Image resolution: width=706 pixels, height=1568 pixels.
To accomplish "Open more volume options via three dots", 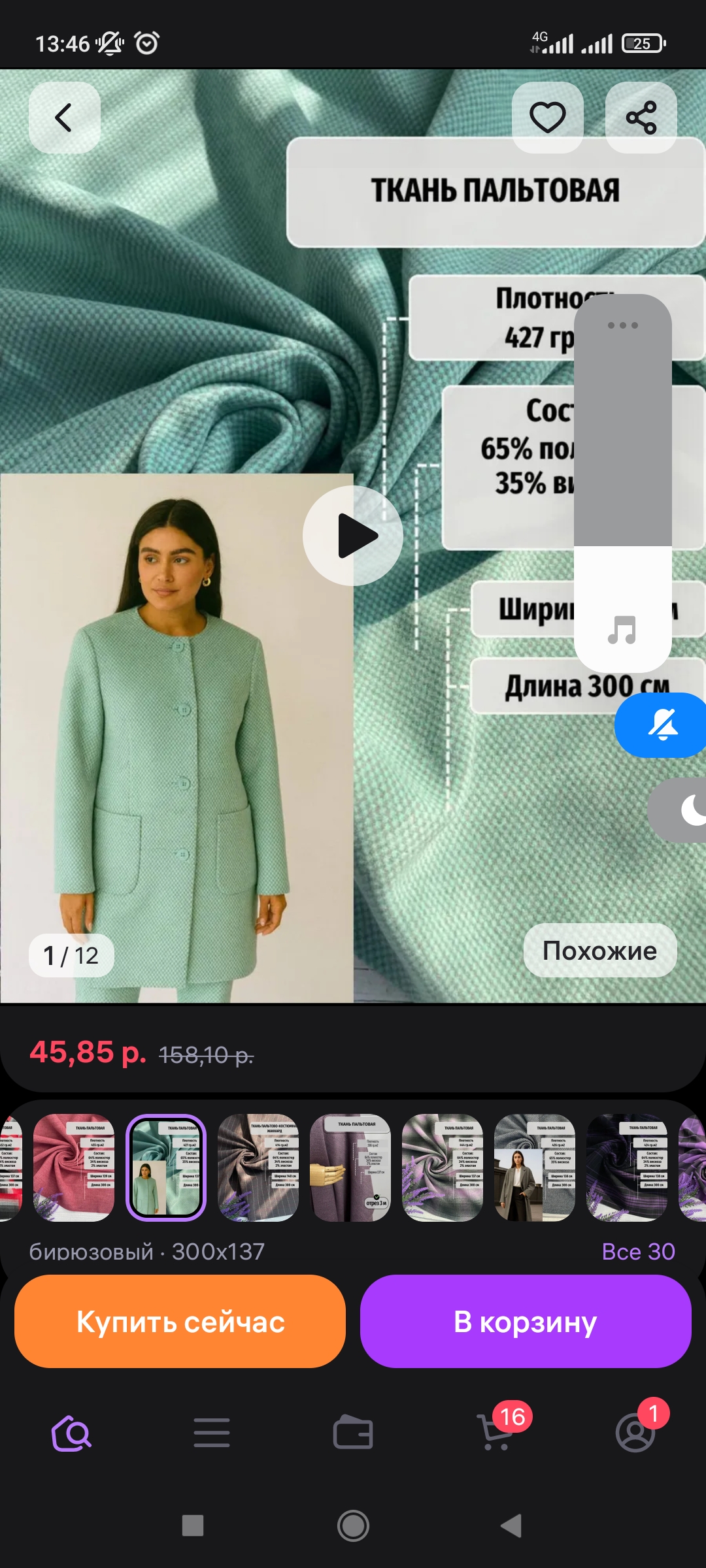I will pyautogui.click(x=622, y=325).
